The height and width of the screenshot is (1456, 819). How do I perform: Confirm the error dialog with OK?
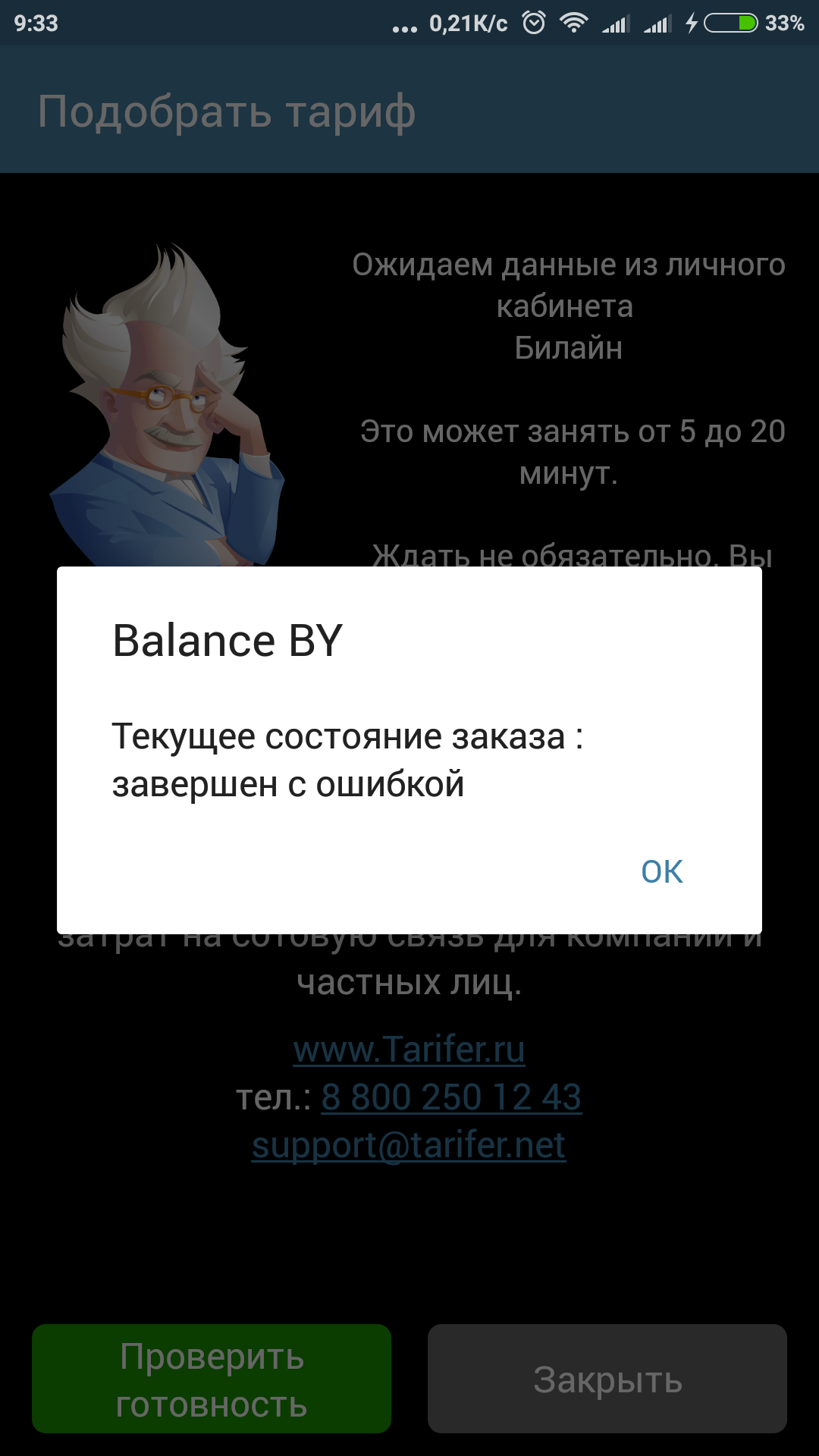tap(661, 871)
